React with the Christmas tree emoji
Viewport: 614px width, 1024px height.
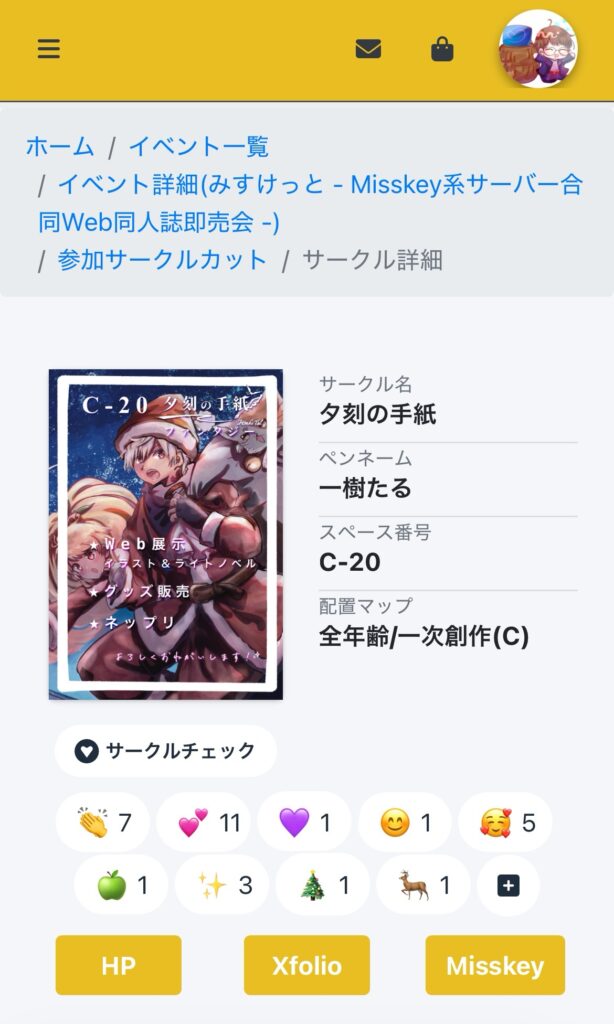[x=322, y=885]
